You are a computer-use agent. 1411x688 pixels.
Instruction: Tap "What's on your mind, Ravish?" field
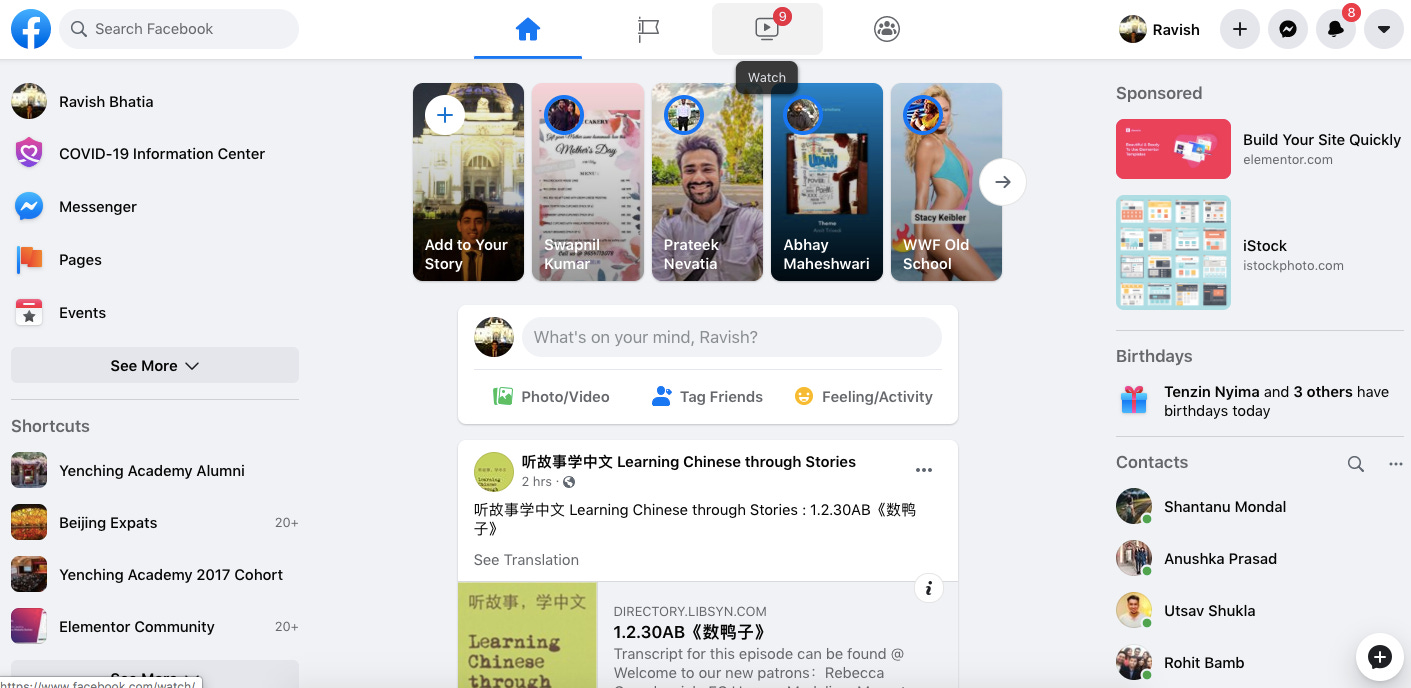pyautogui.click(x=731, y=337)
